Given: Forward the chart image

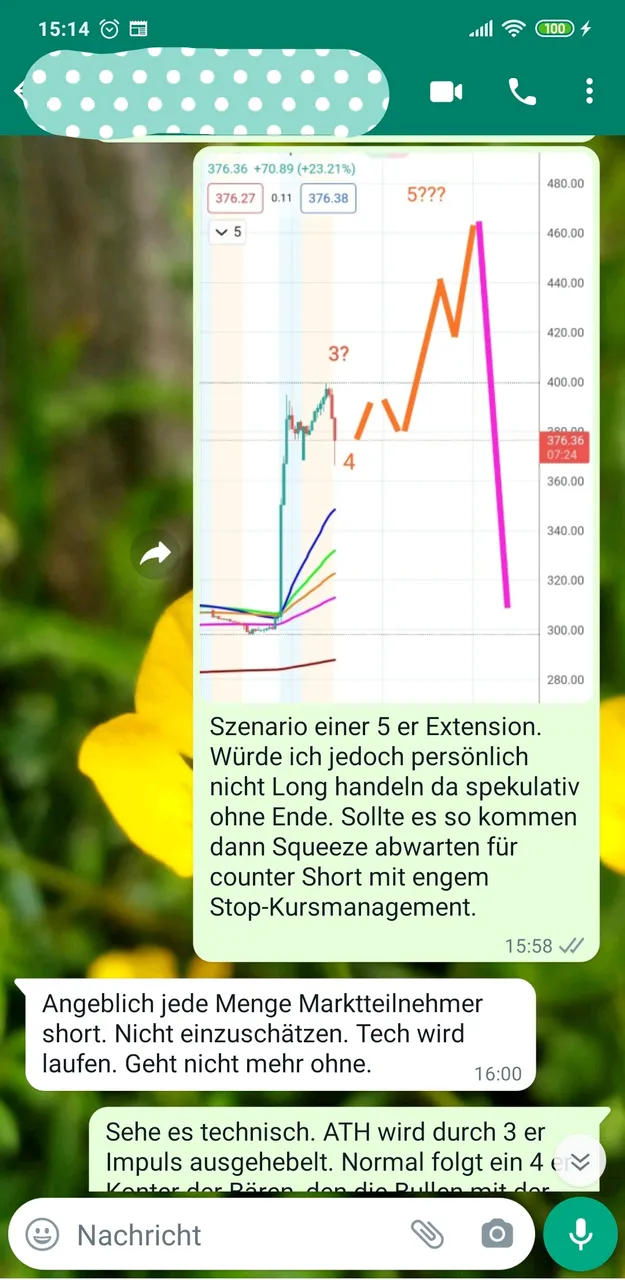Looking at the screenshot, I should (156, 553).
